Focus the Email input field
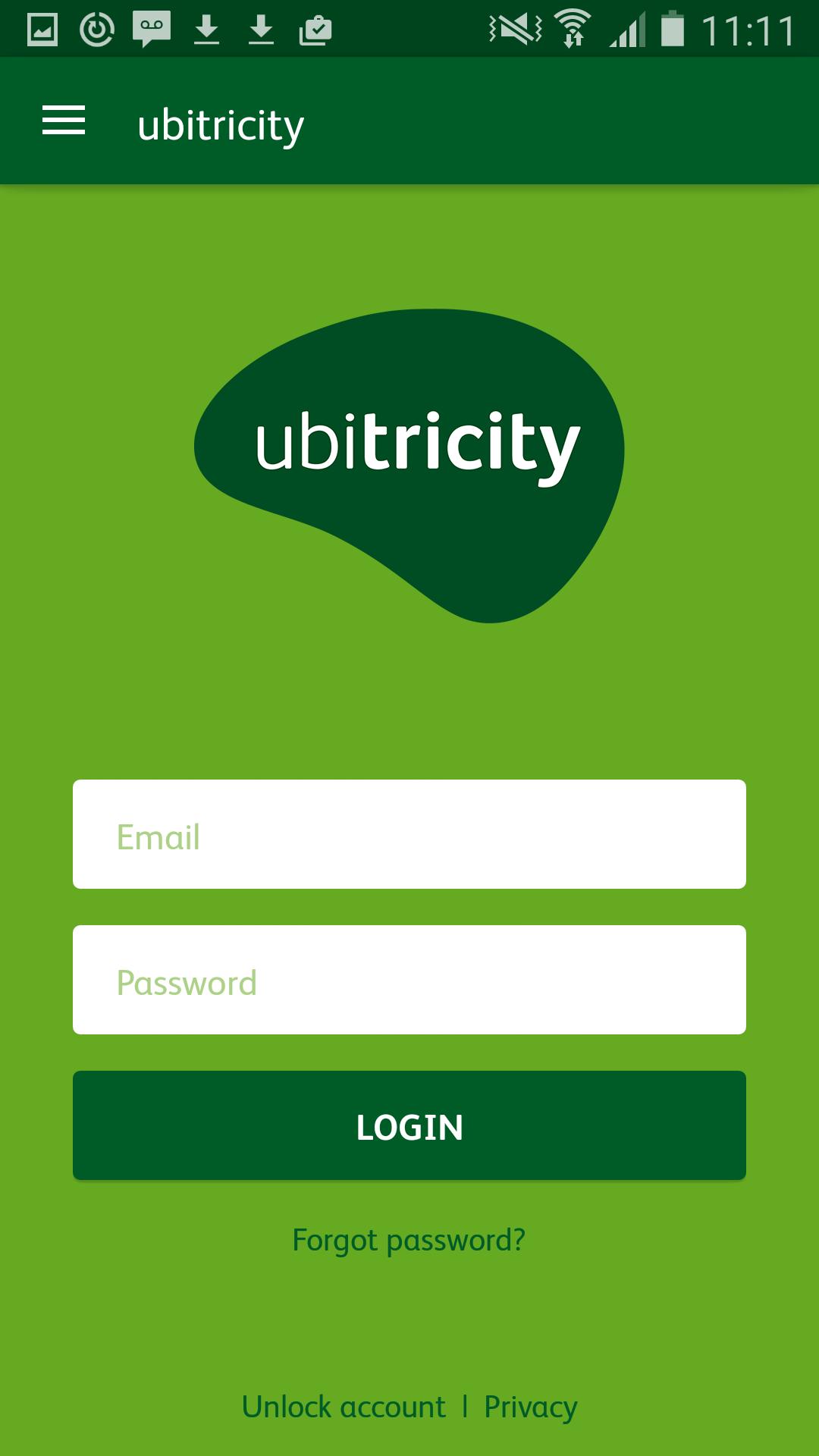The width and height of the screenshot is (819, 1456). tap(409, 834)
